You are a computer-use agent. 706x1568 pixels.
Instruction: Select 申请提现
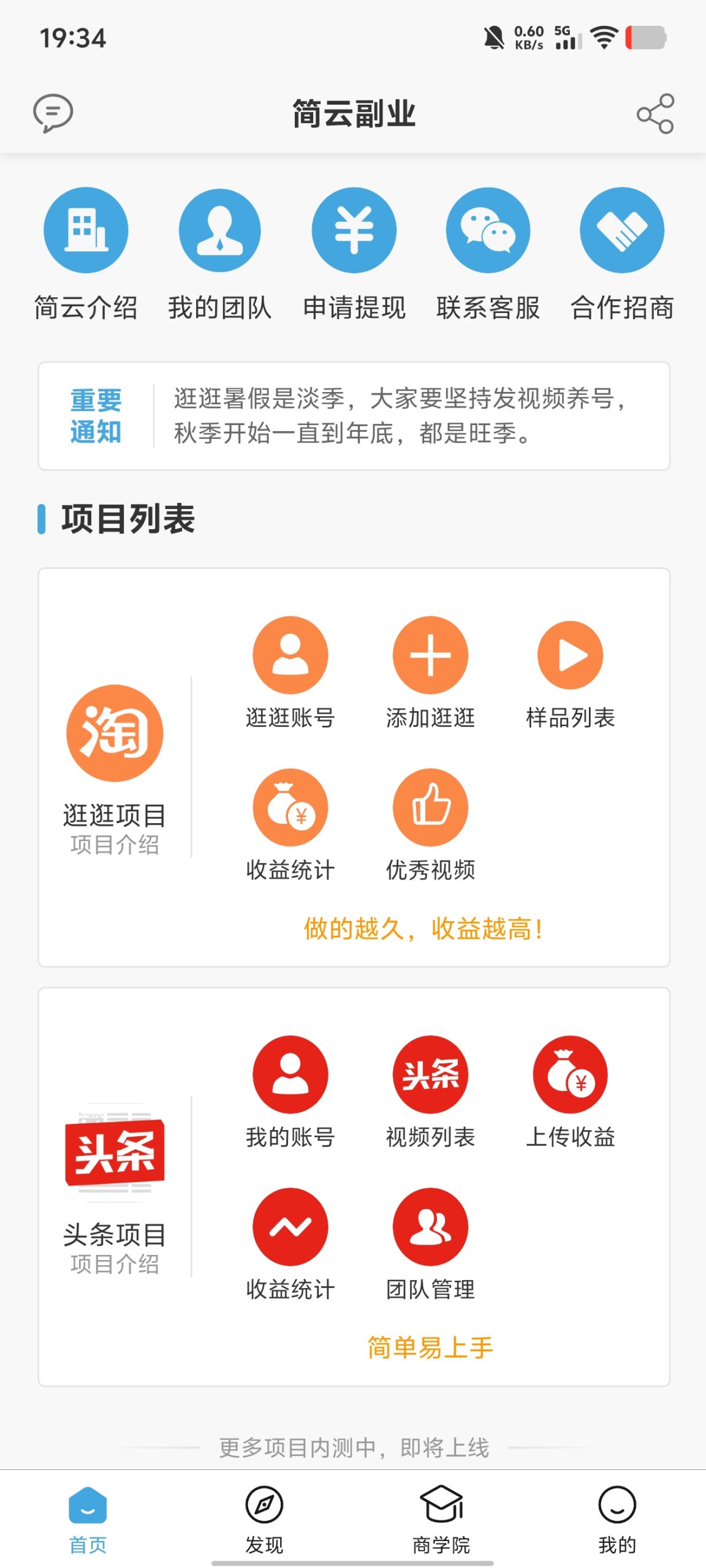pyautogui.click(x=354, y=254)
